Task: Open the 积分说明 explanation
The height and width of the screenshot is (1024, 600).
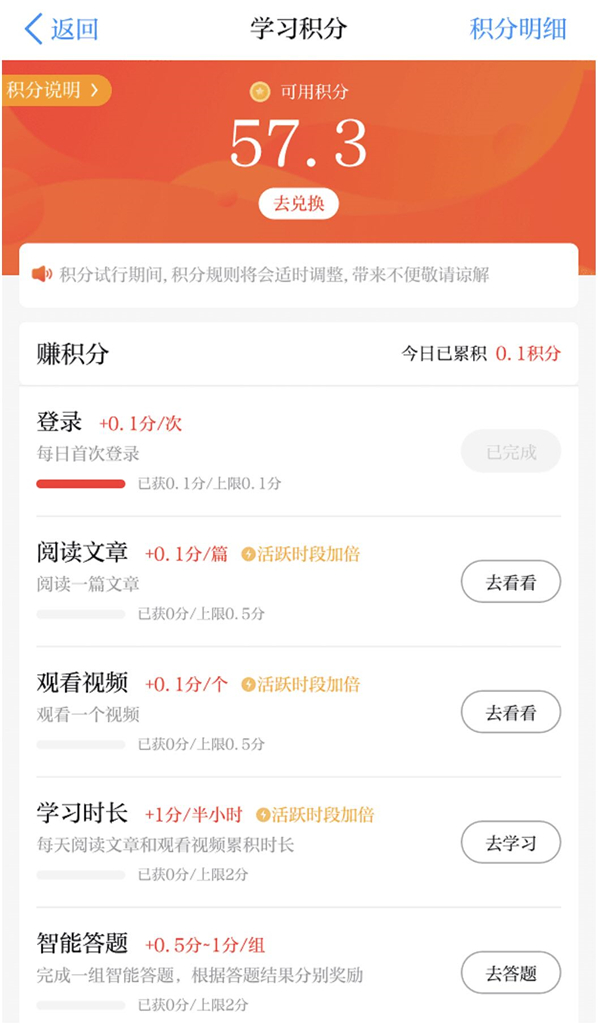Action: (x=54, y=90)
